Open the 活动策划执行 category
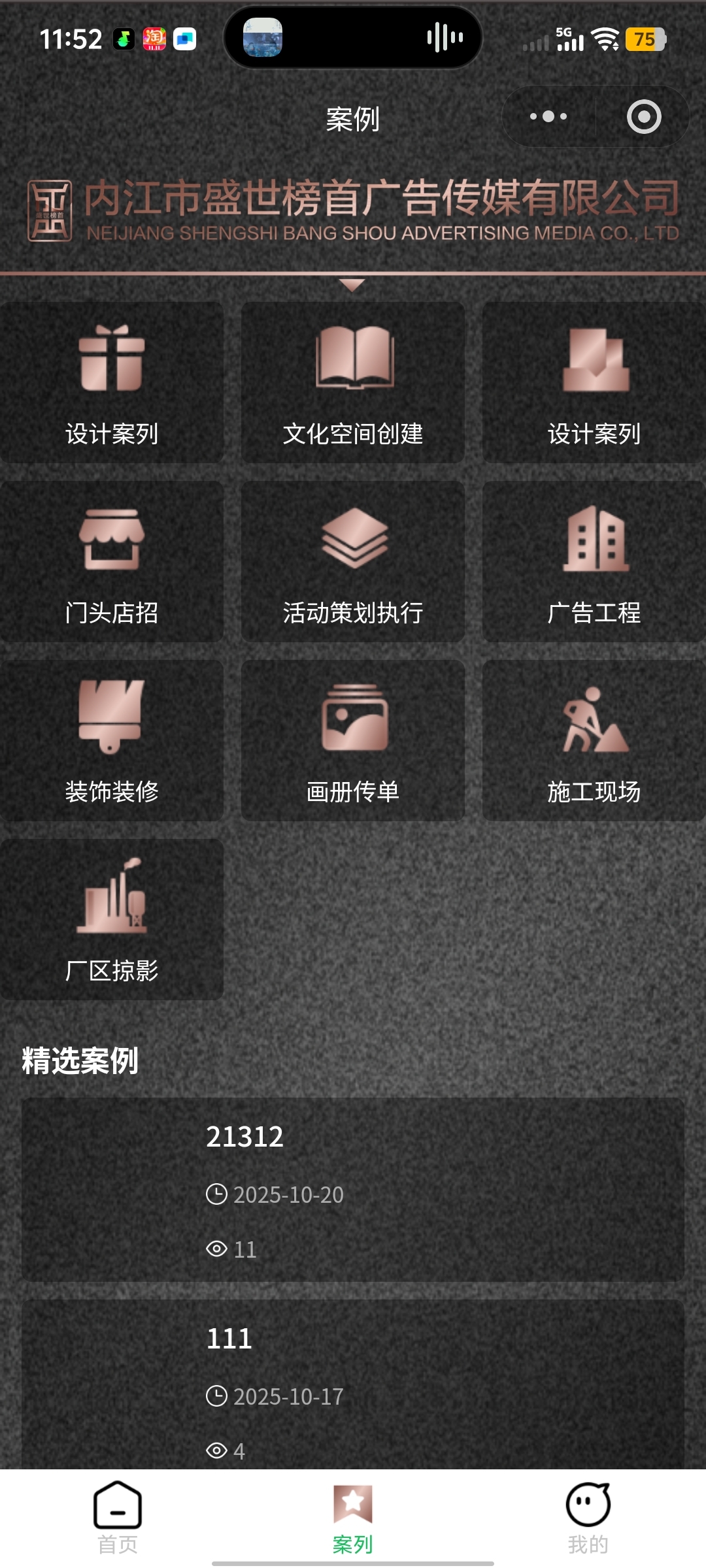This screenshot has height=1568, width=706. click(x=353, y=562)
